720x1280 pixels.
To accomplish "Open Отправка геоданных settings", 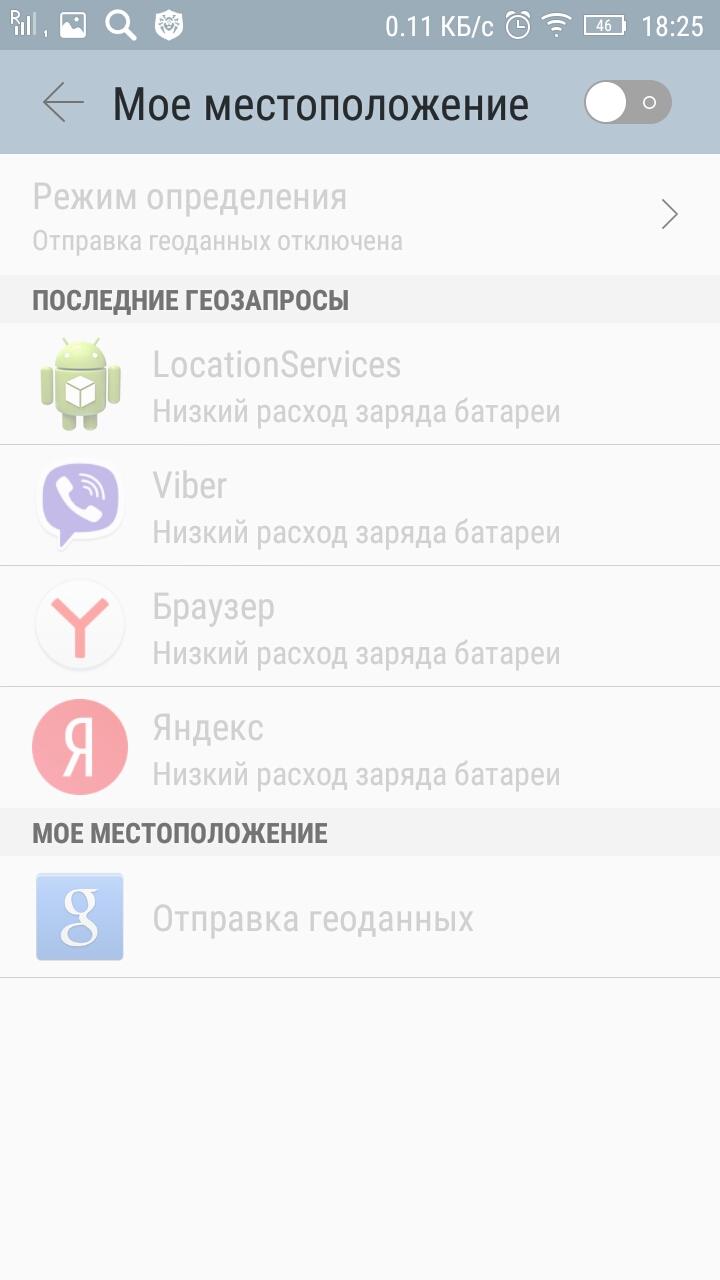I will (x=360, y=918).
